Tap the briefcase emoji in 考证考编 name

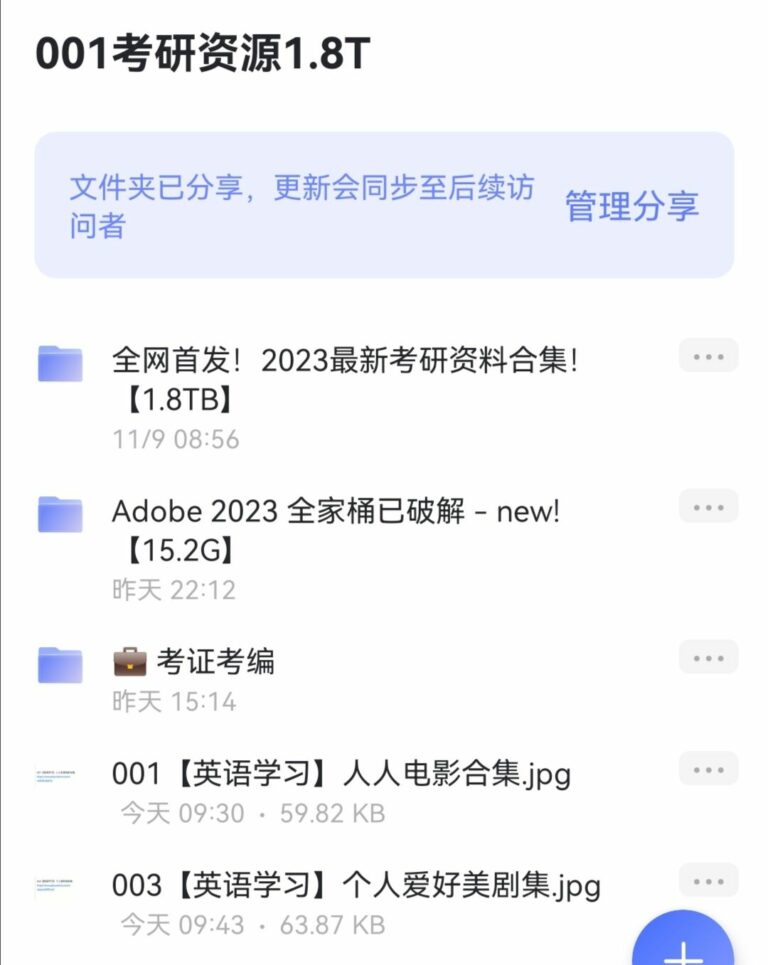(130, 658)
